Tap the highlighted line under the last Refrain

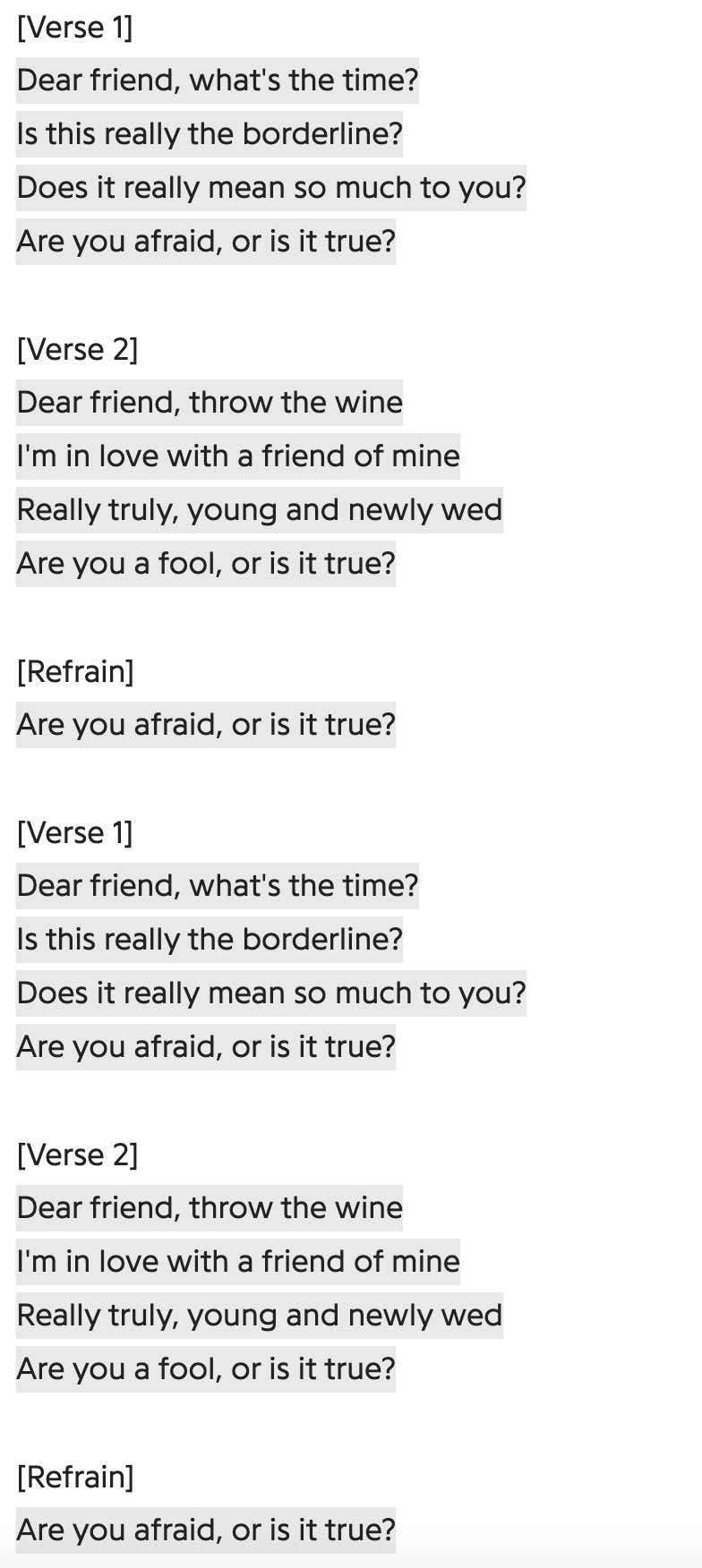click(x=206, y=1530)
